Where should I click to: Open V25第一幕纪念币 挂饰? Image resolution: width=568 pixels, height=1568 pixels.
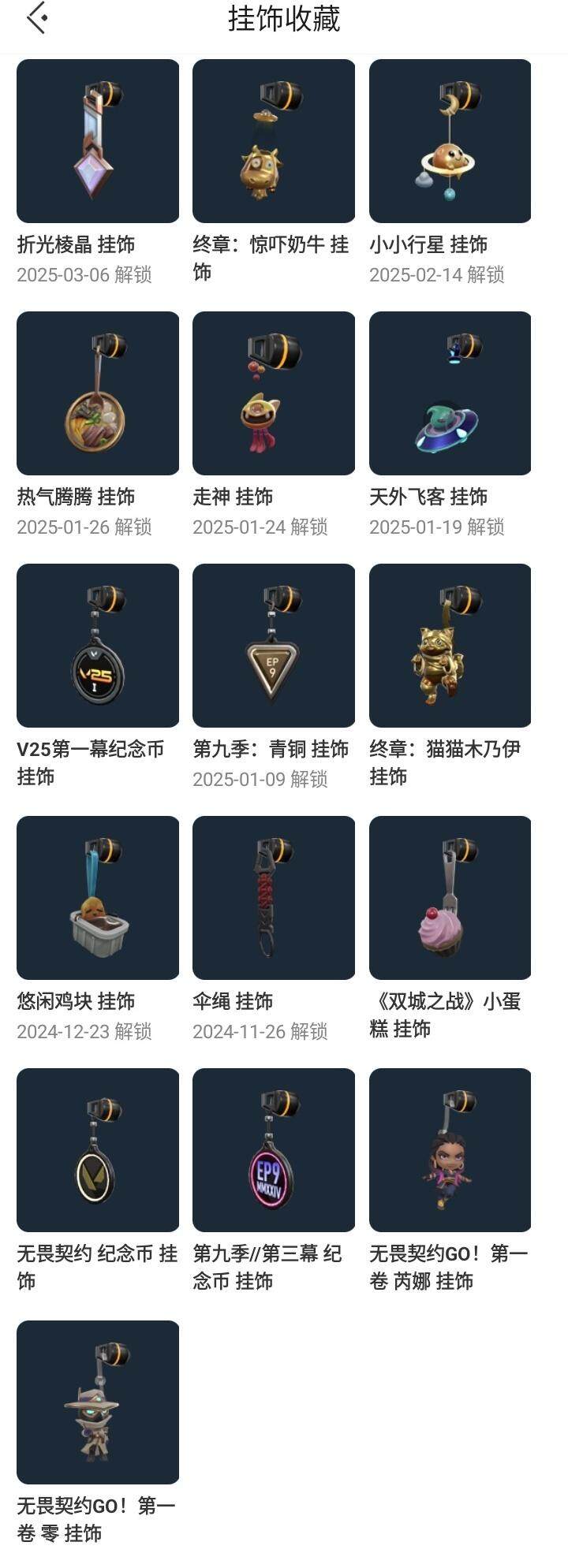tap(98, 646)
